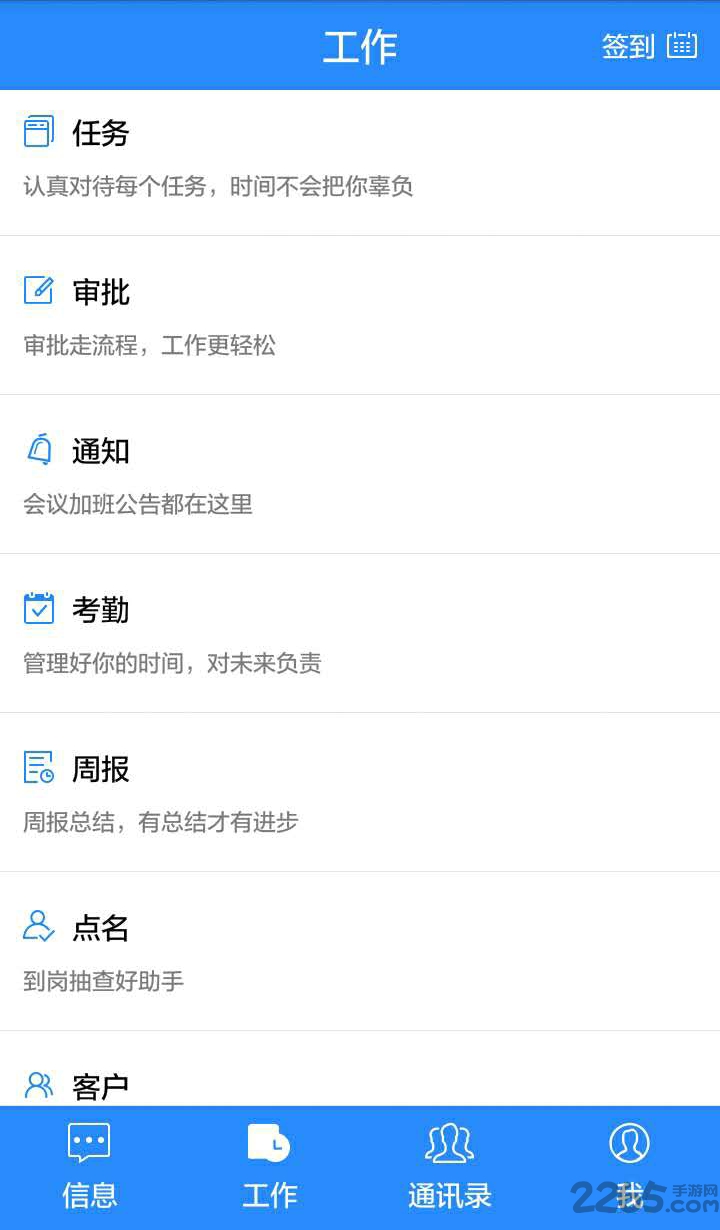The image size is (720, 1230).
Task: Open the 客户 (Customers) contacts icon
Action: point(38,1083)
